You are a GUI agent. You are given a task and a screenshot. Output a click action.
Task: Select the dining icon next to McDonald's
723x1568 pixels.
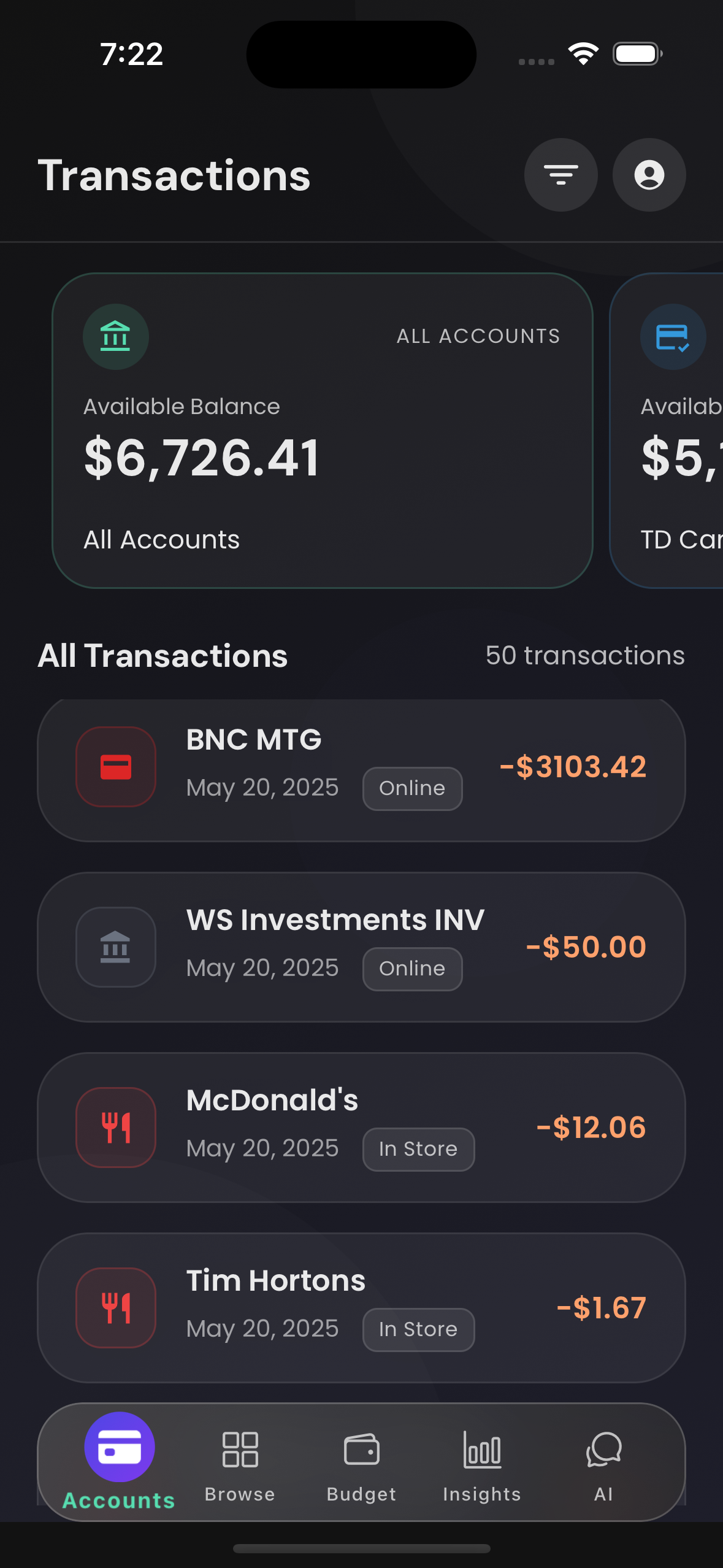coord(116,1127)
